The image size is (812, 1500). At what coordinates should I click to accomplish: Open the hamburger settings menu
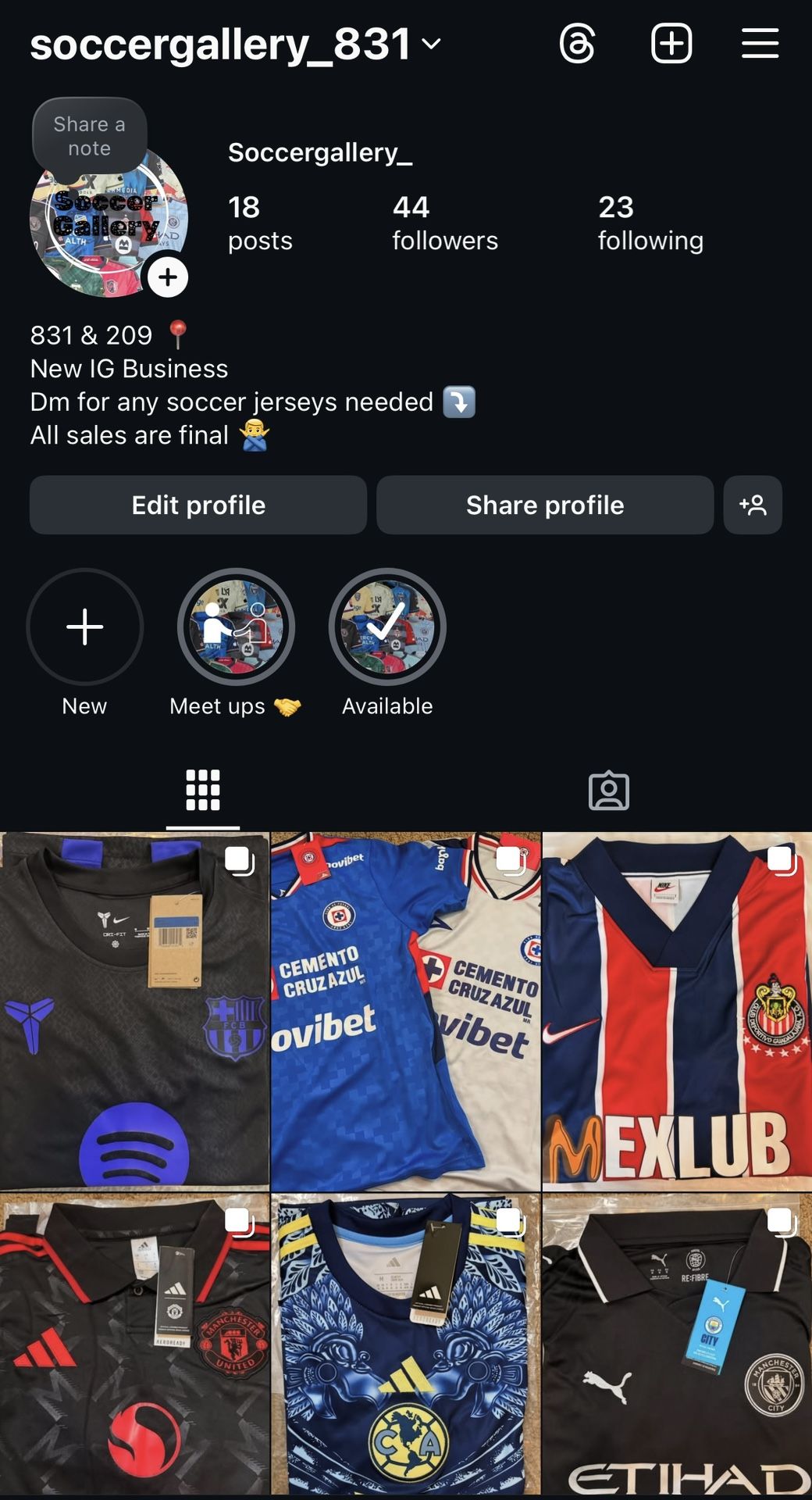pyautogui.click(x=761, y=43)
